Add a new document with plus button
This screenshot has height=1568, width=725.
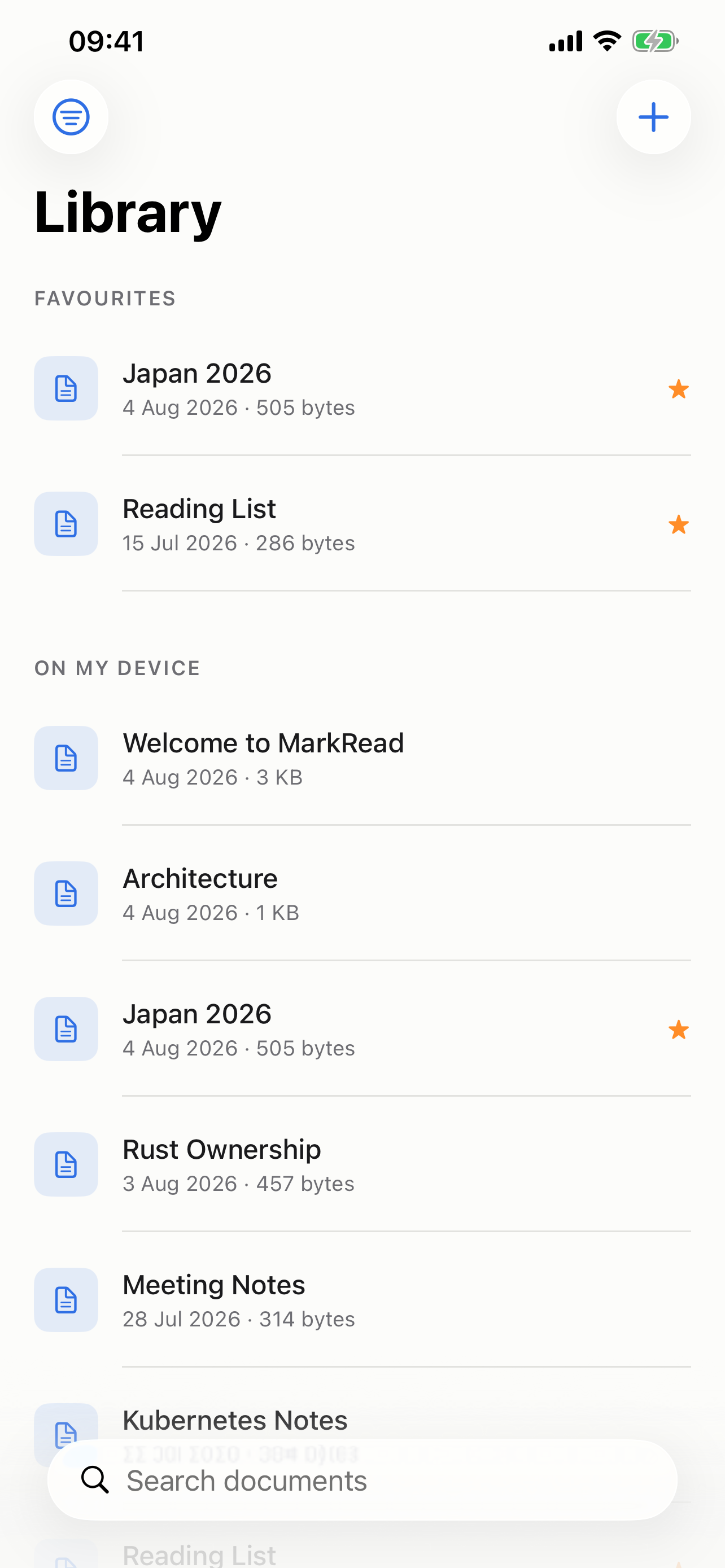point(653,117)
